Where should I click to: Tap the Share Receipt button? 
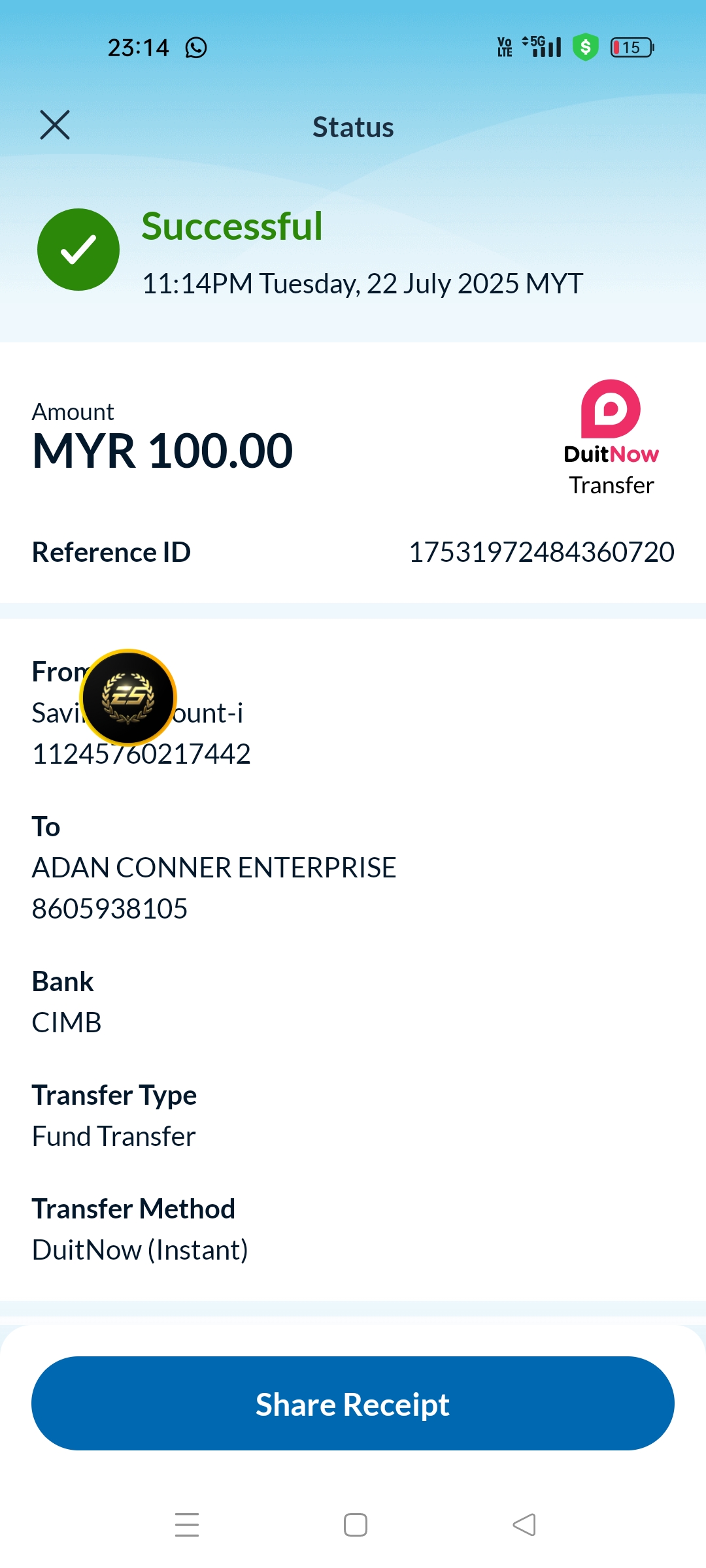[x=353, y=1404]
